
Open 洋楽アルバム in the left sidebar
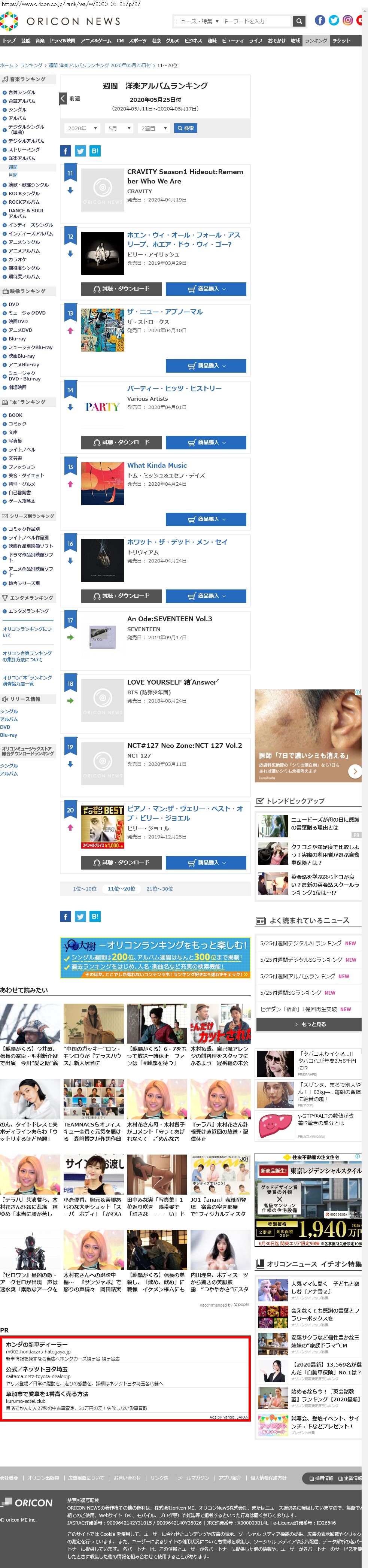click(22, 158)
